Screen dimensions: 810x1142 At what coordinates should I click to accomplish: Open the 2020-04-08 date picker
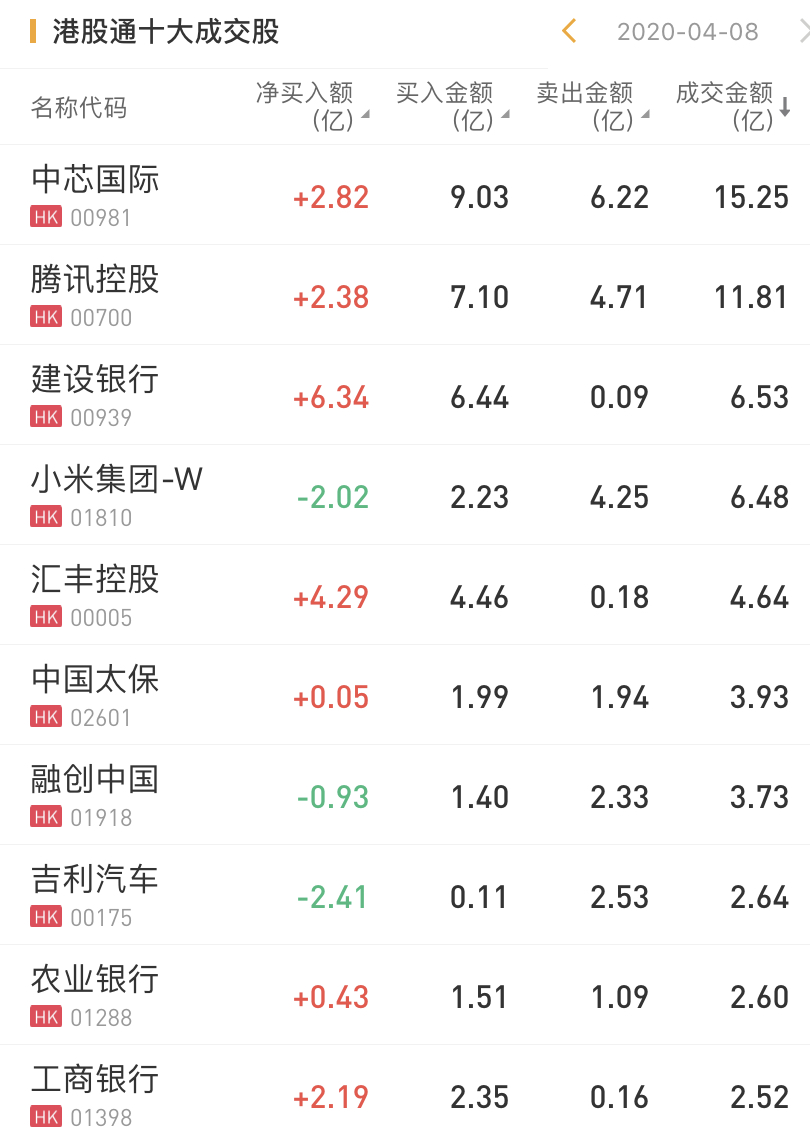pyautogui.click(x=687, y=32)
